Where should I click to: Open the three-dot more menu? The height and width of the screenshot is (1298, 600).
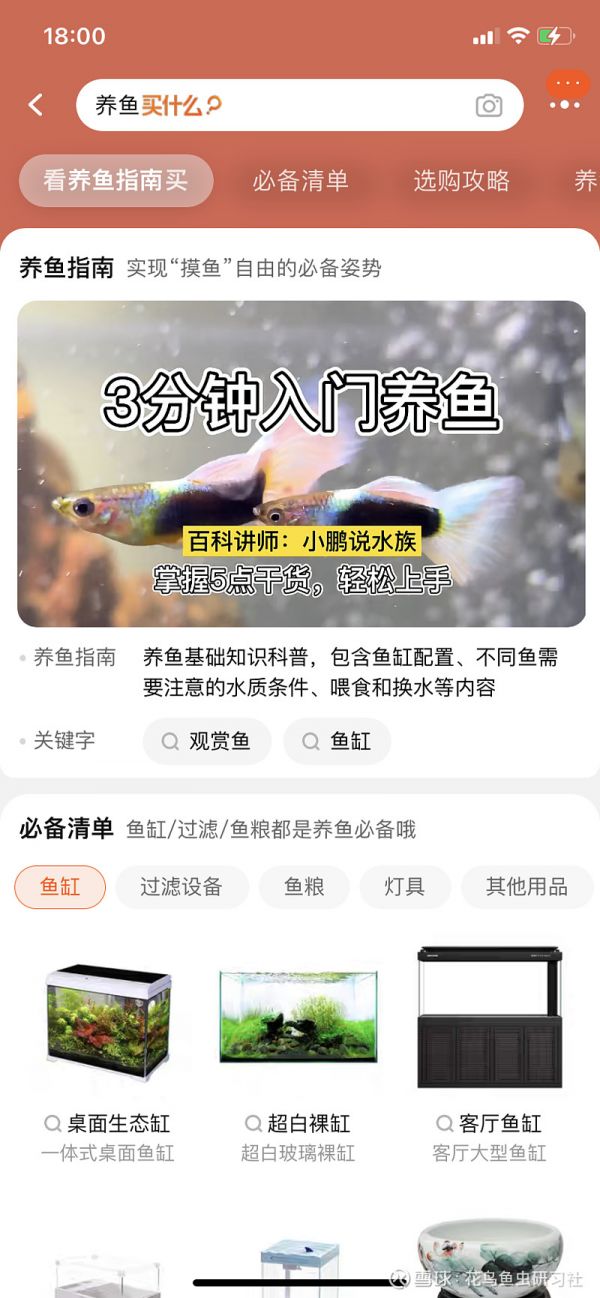coord(565,104)
